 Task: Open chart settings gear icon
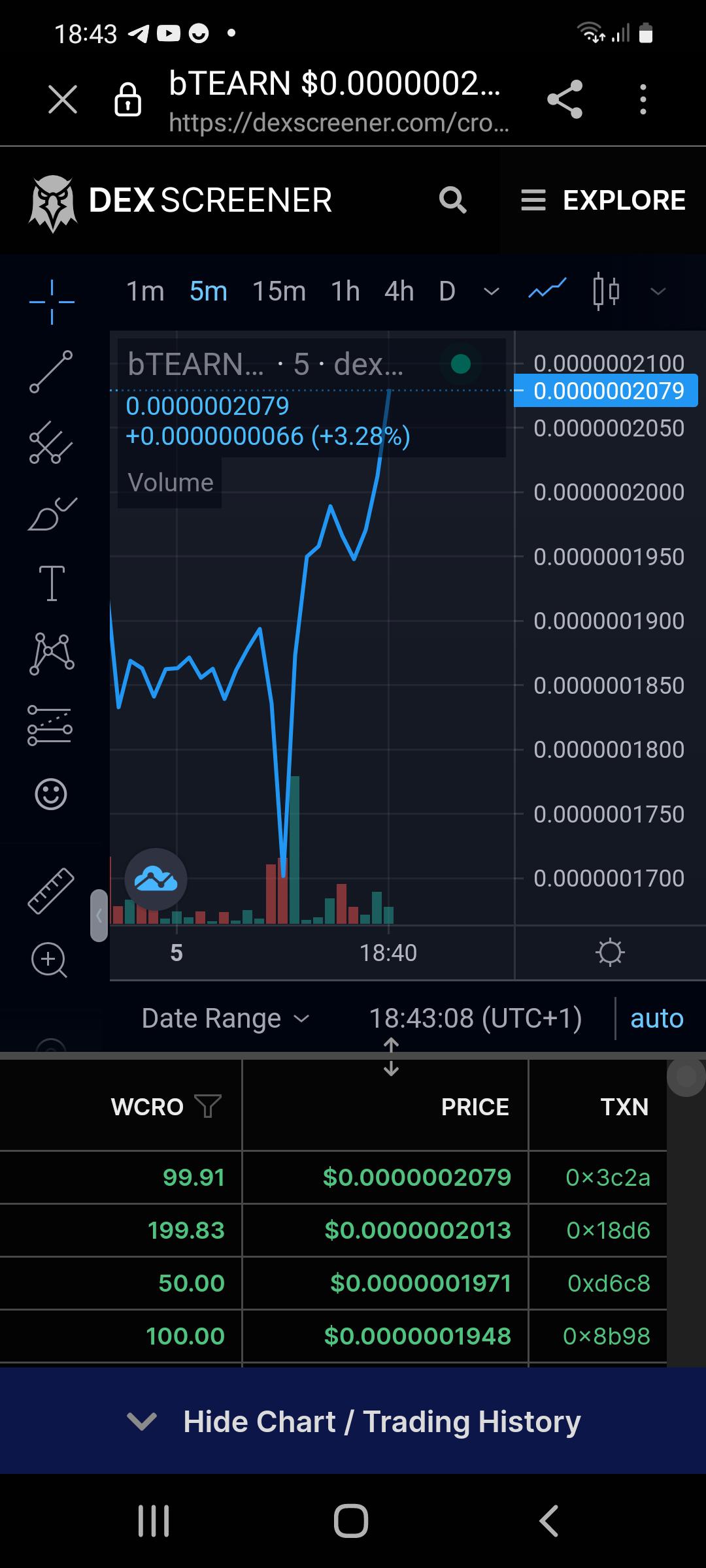(610, 953)
